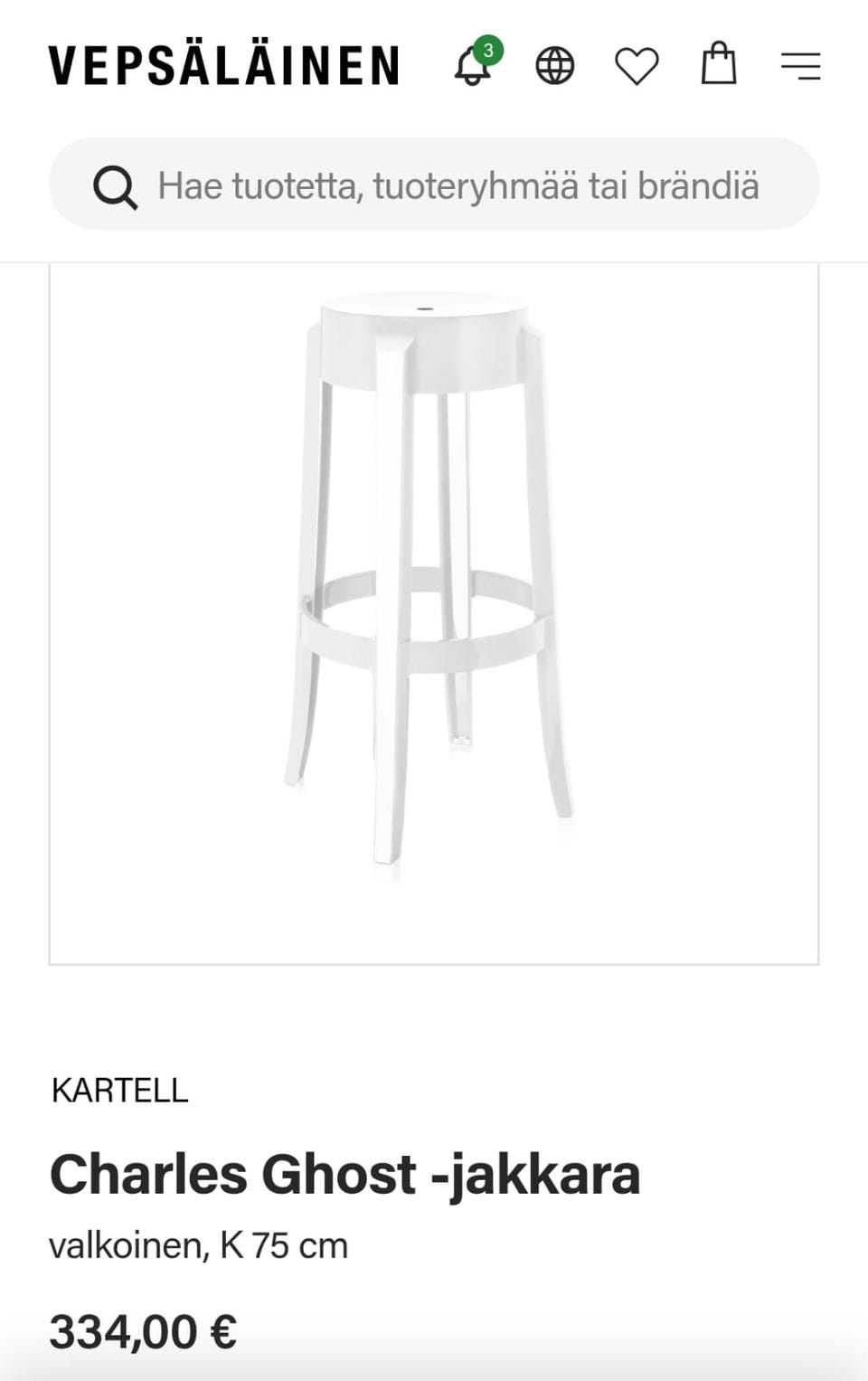Toggle the stool as a favorite
This screenshot has height=1381, width=868.
[x=637, y=64]
